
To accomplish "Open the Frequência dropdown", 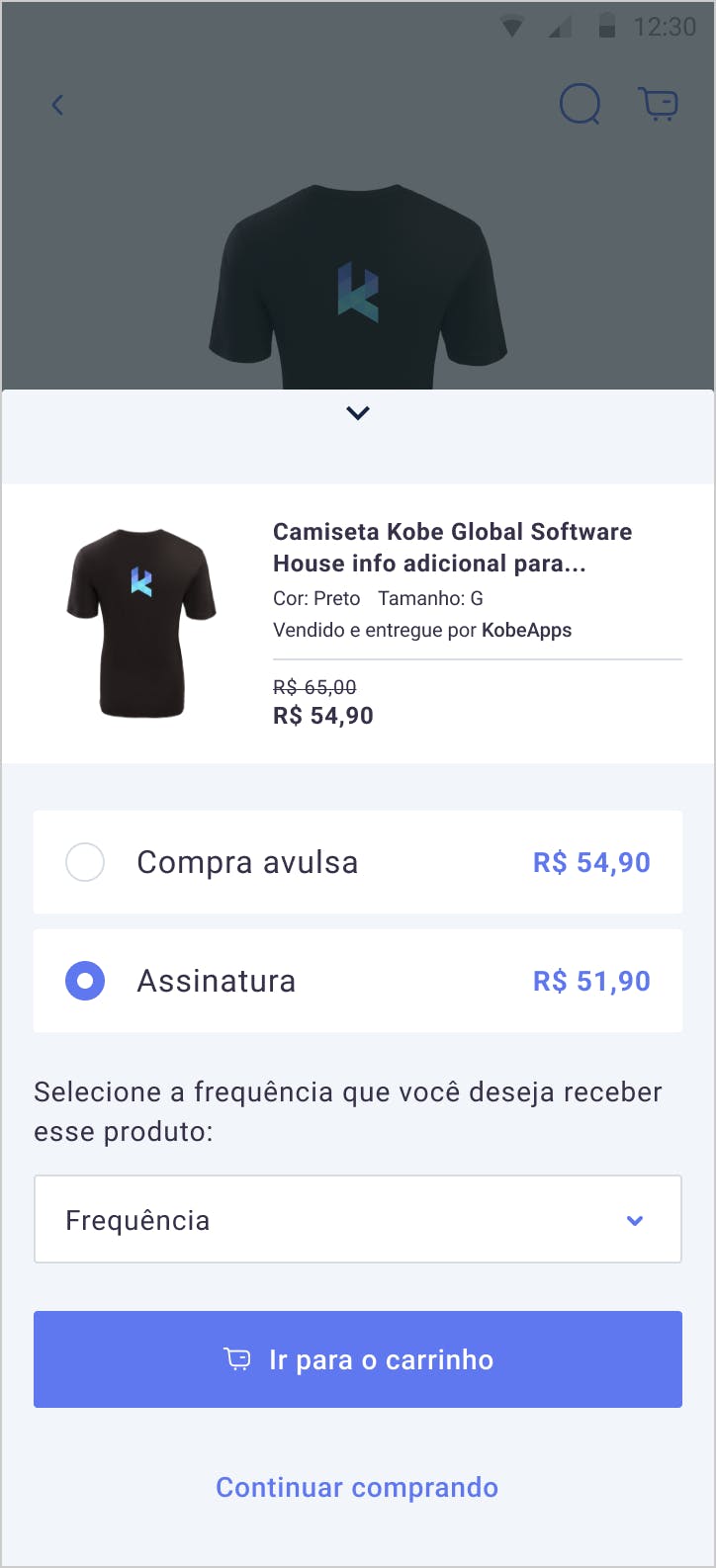I will pos(358,1219).
